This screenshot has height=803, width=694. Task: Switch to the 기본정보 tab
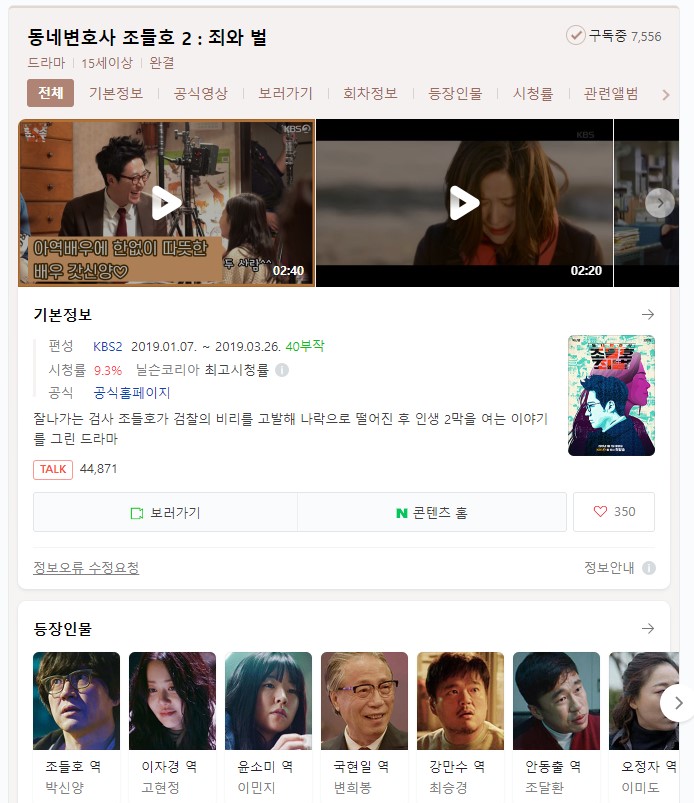click(x=116, y=93)
